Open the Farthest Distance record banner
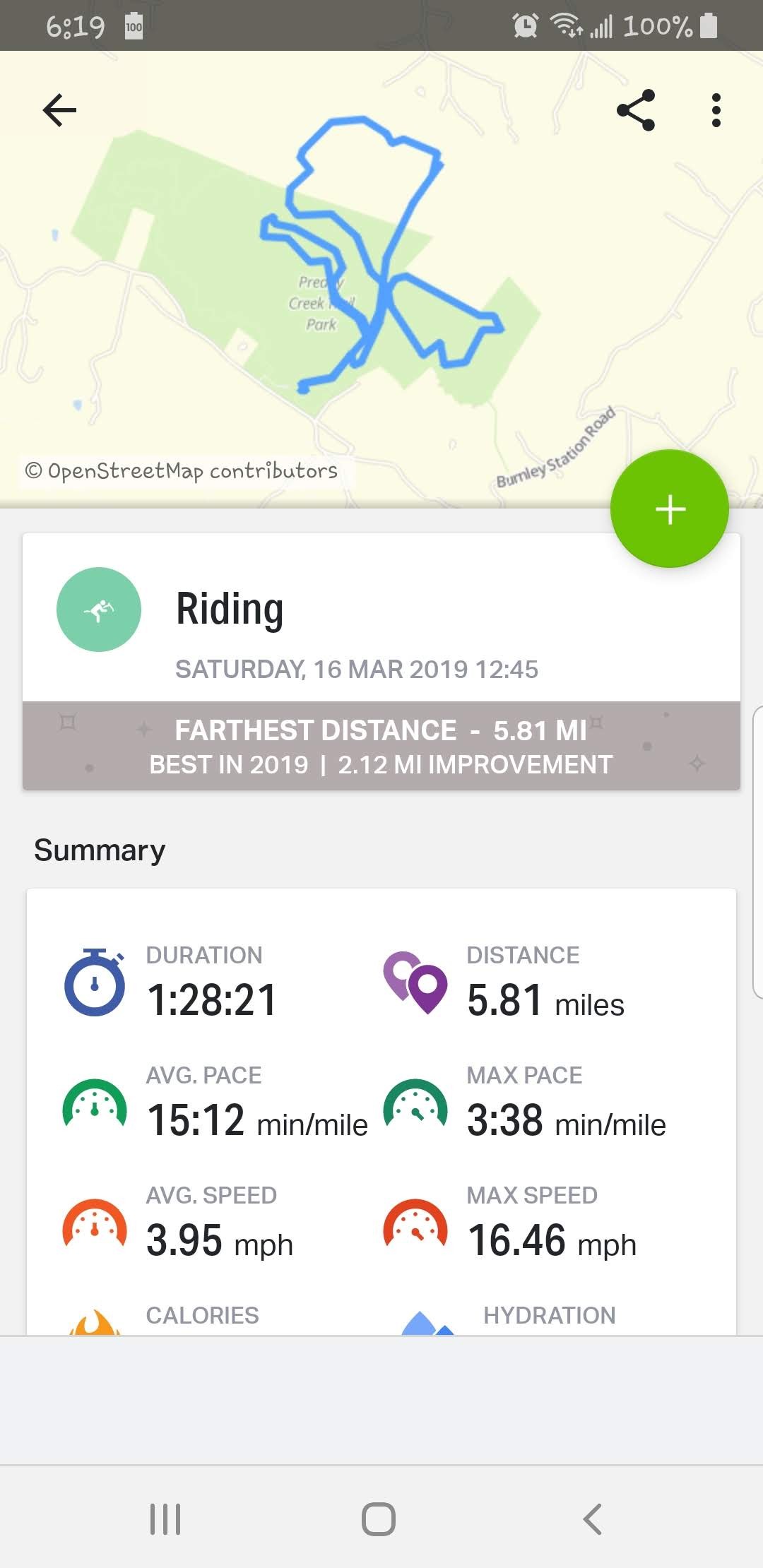 [x=381, y=746]
